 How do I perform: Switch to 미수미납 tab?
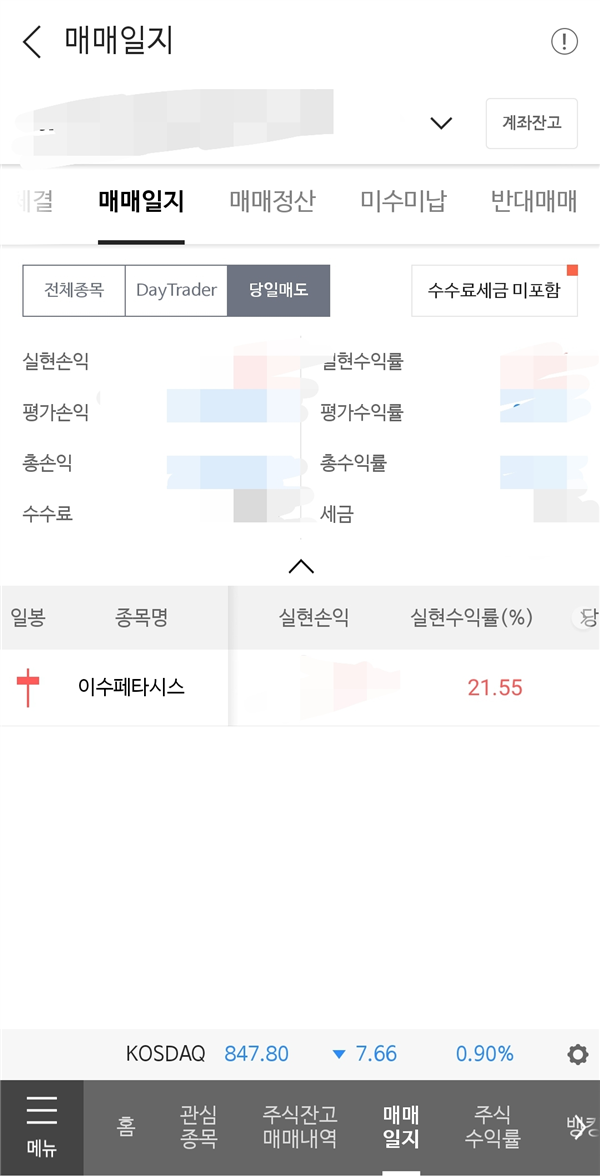click(x=403, y=202)
